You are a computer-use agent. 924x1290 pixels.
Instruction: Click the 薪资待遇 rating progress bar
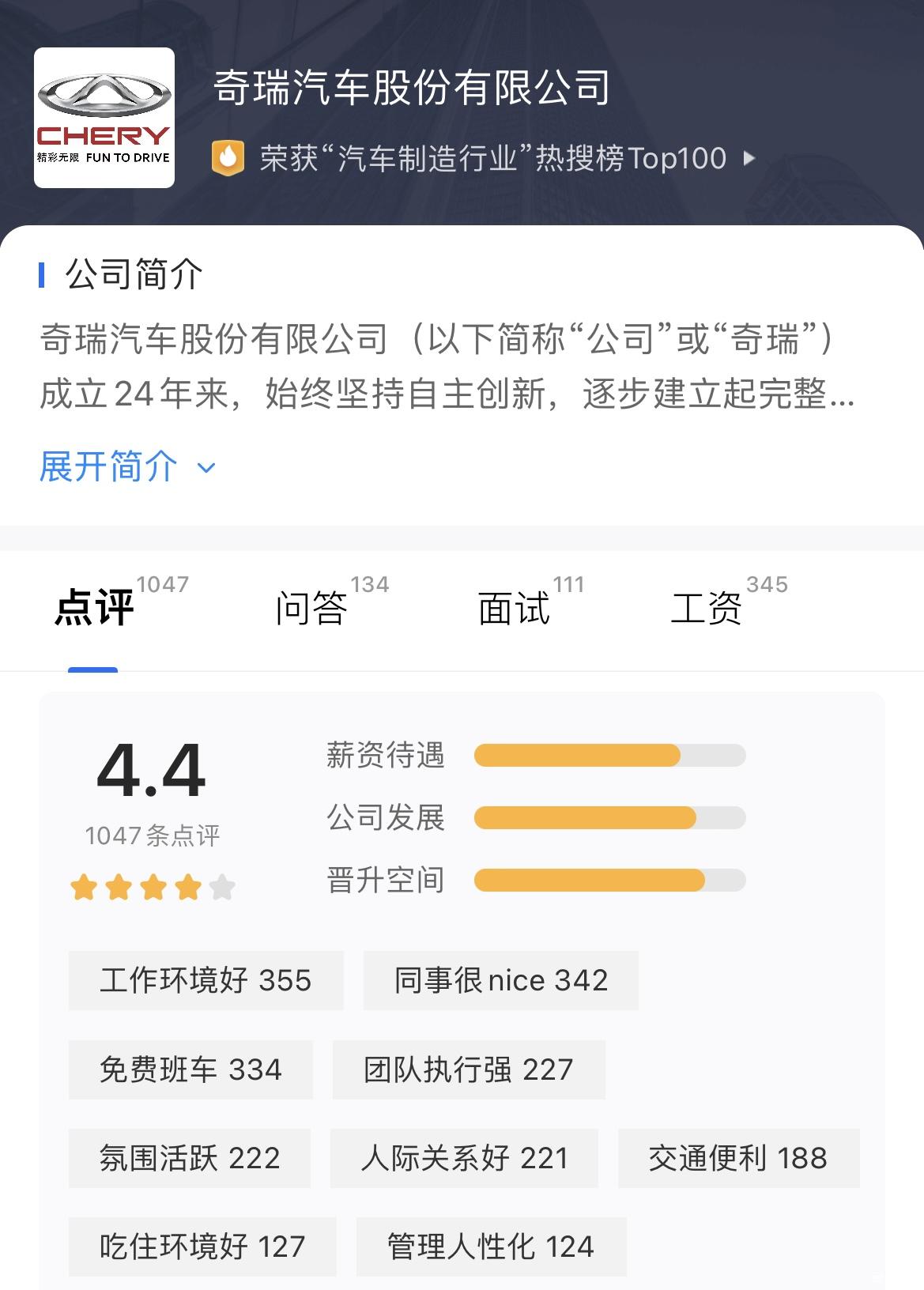tap(609, 755)
